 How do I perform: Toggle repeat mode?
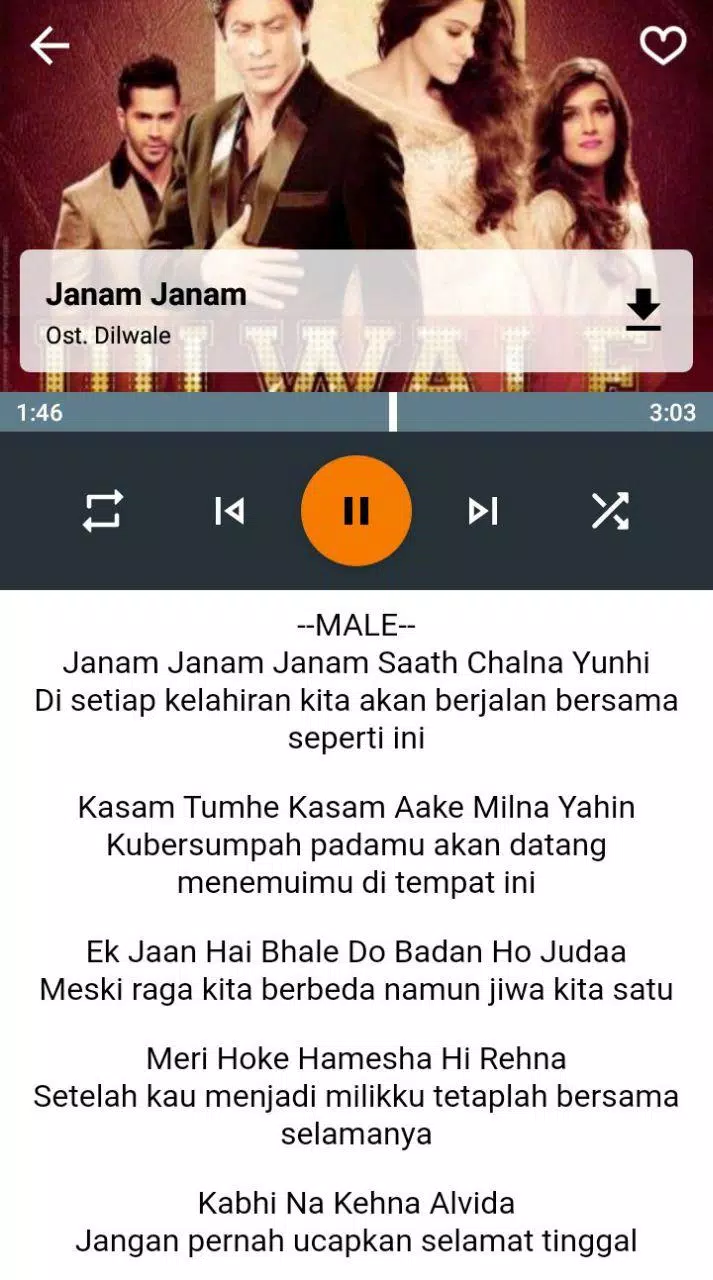(x=102, y=511)
